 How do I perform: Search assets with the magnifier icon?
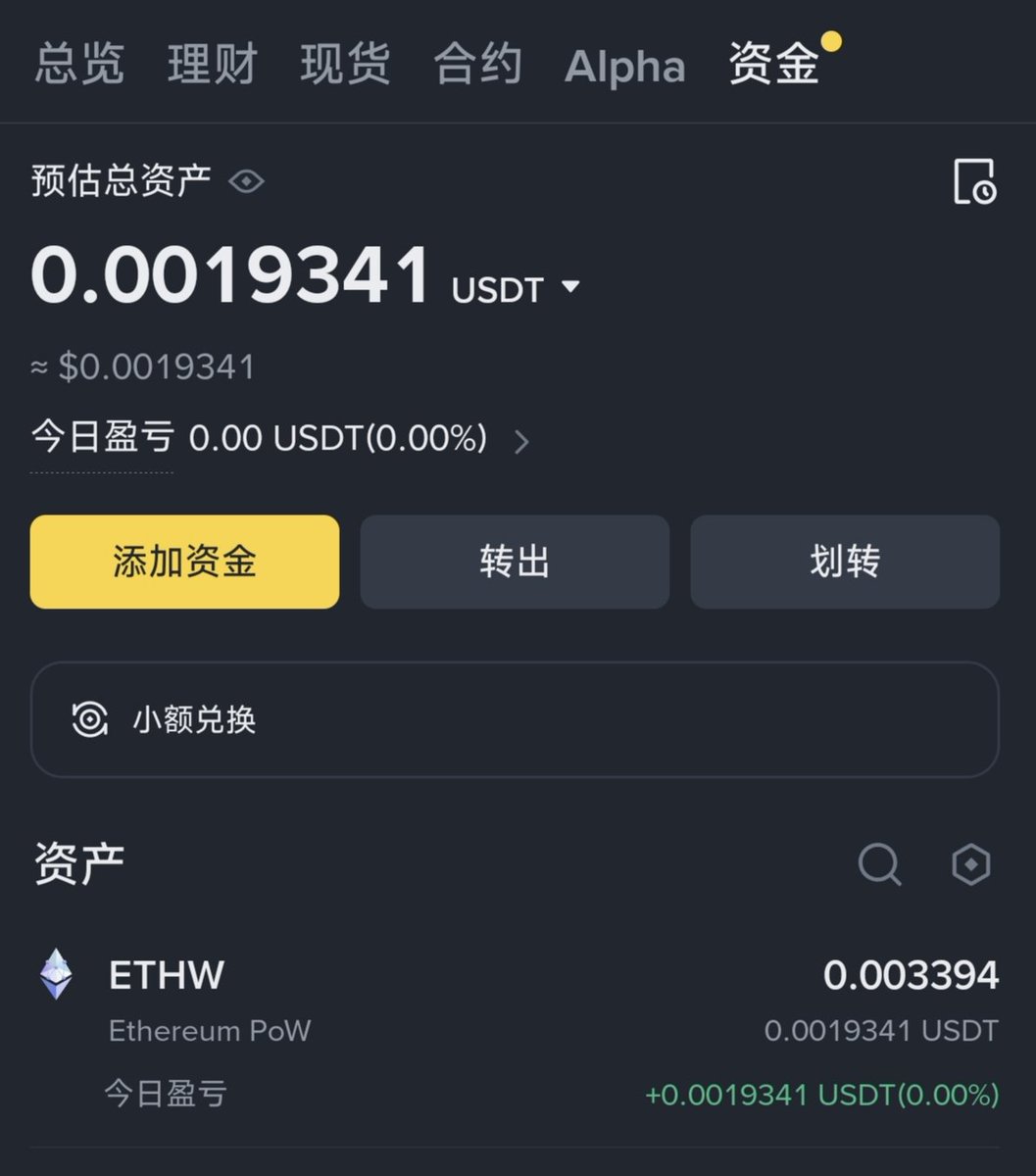tap(879, 864)
